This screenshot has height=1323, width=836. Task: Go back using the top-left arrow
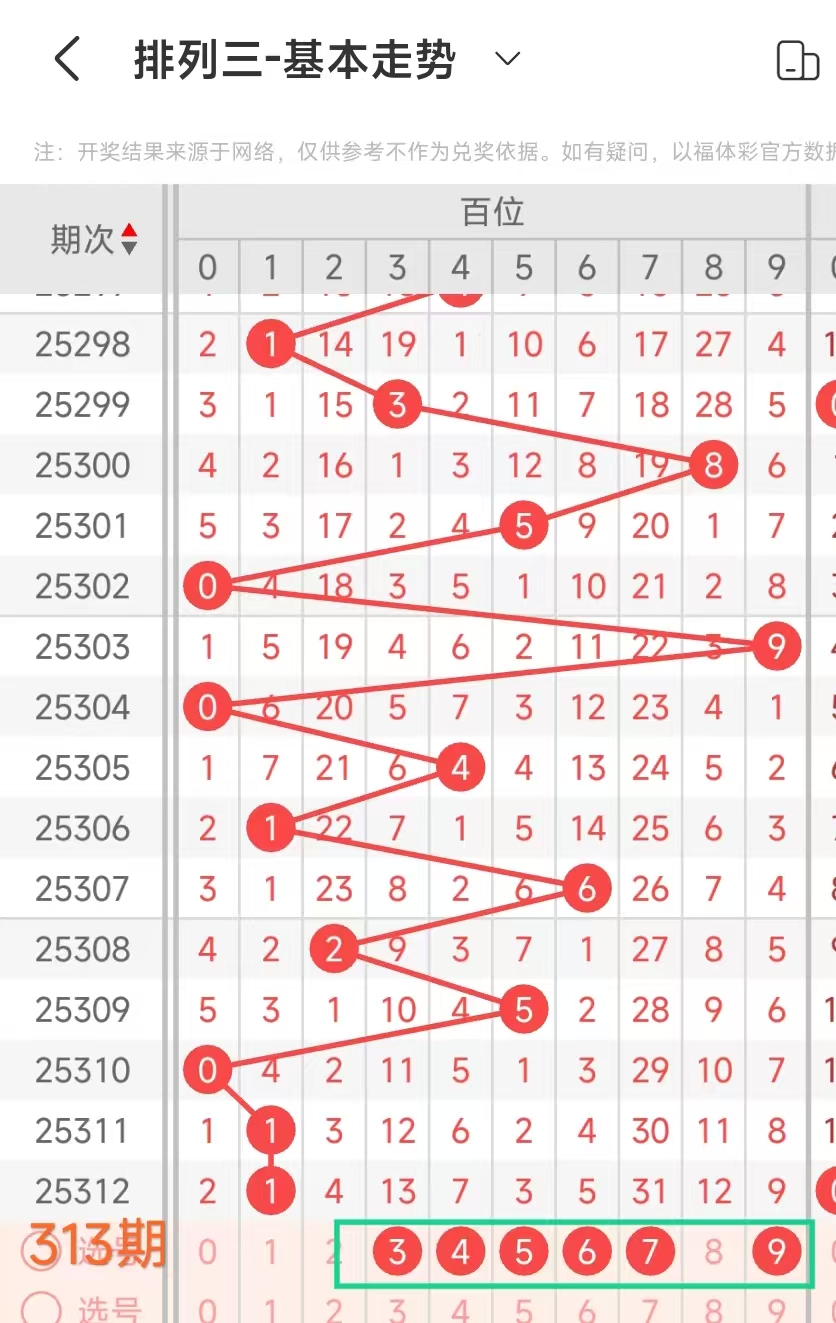coord(67,60)
